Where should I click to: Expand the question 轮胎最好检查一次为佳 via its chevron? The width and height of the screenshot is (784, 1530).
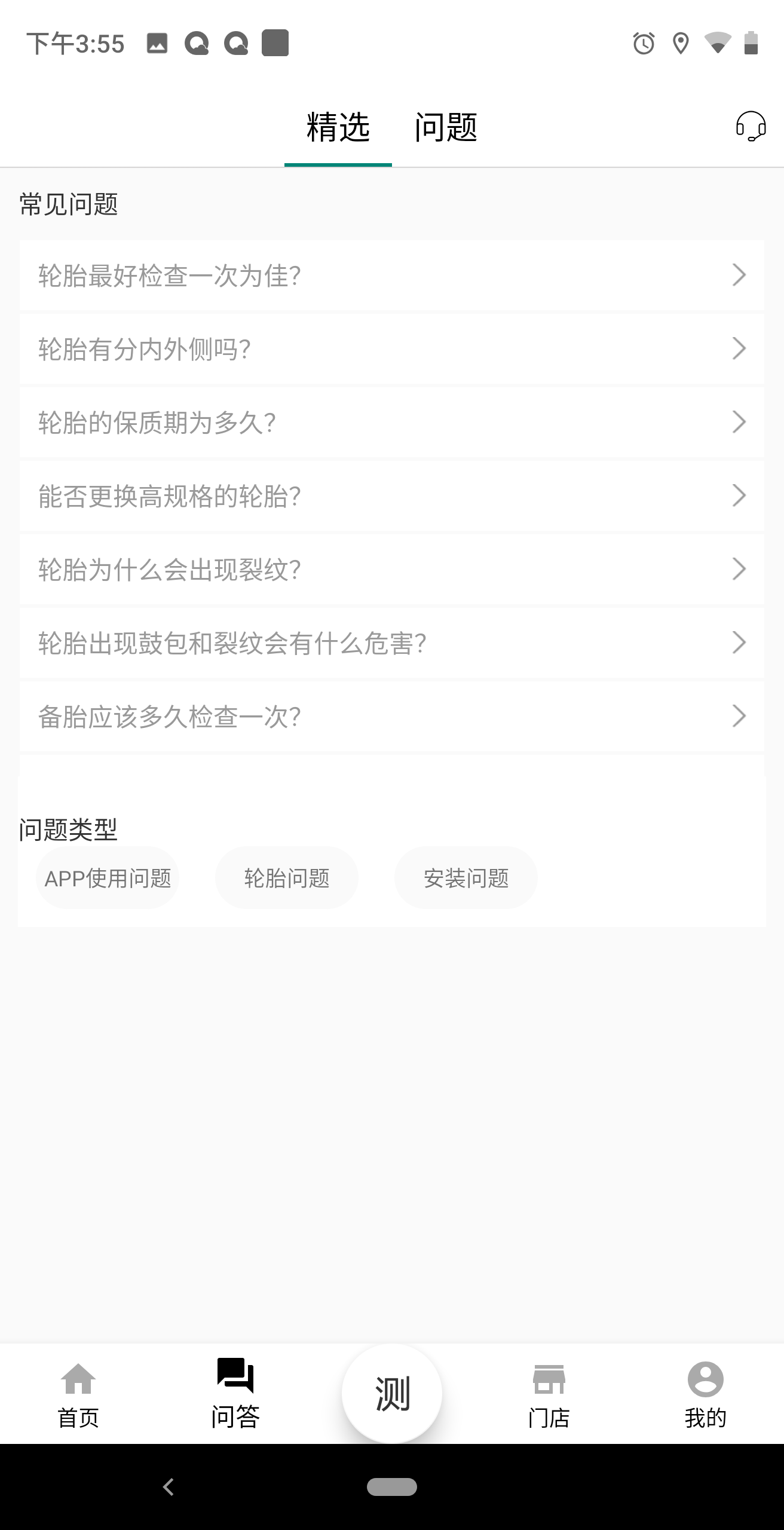pyautogui.click(x=739, y=276)
